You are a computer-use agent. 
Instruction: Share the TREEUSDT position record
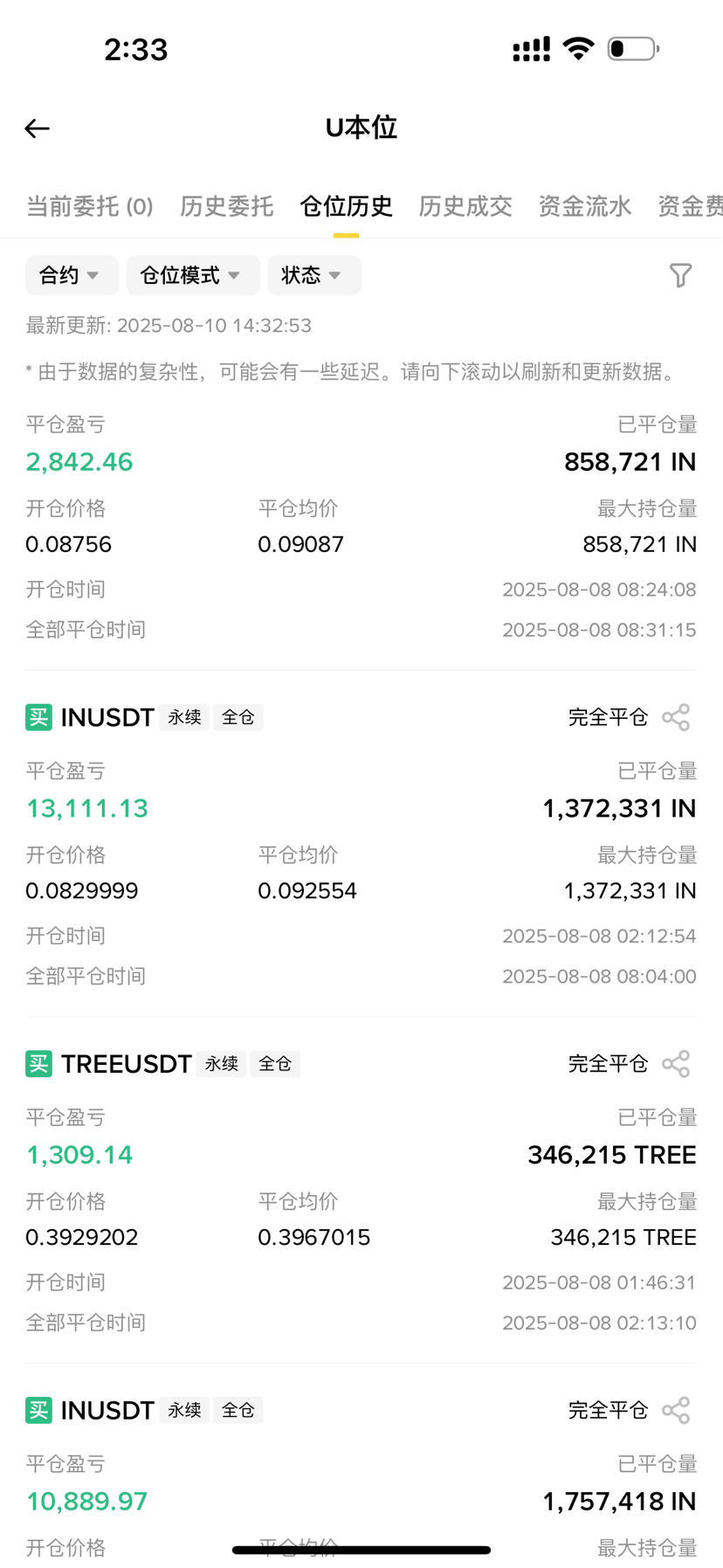[x=676, y=1064]
